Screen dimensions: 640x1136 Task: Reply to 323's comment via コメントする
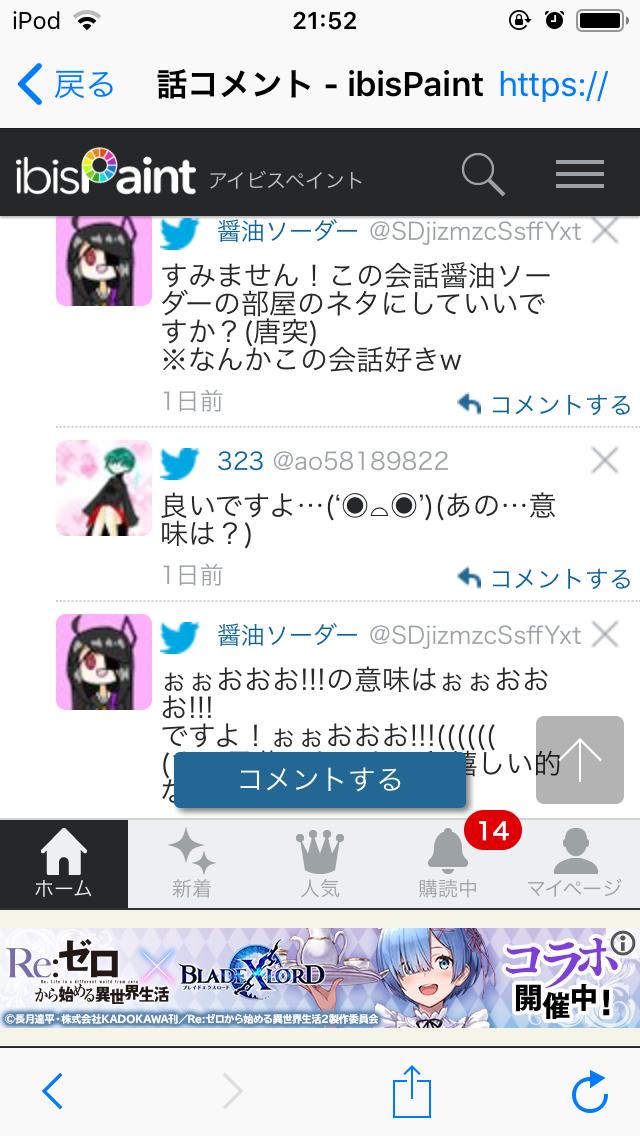546,578
